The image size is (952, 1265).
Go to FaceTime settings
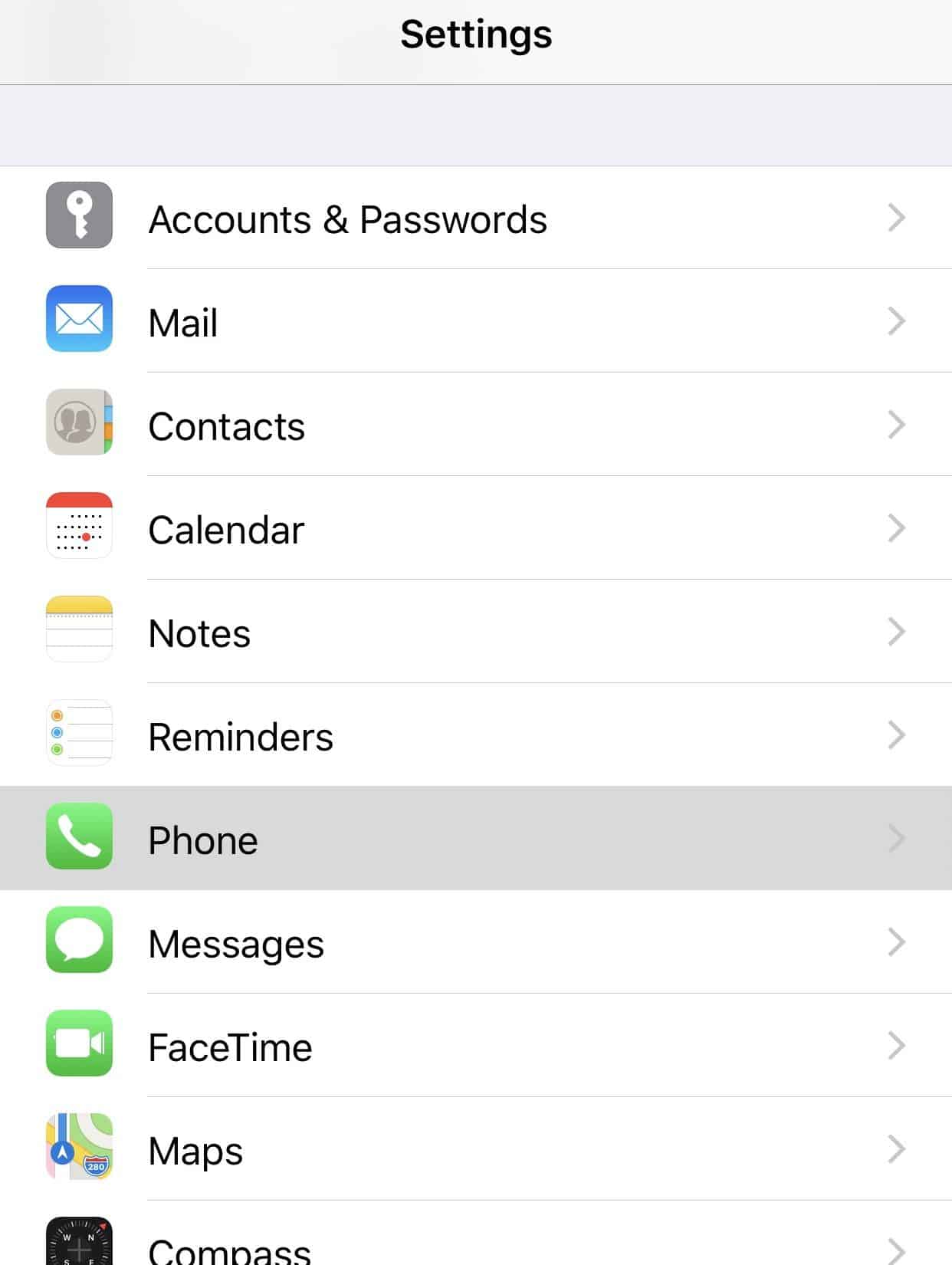coord(475,1046)
